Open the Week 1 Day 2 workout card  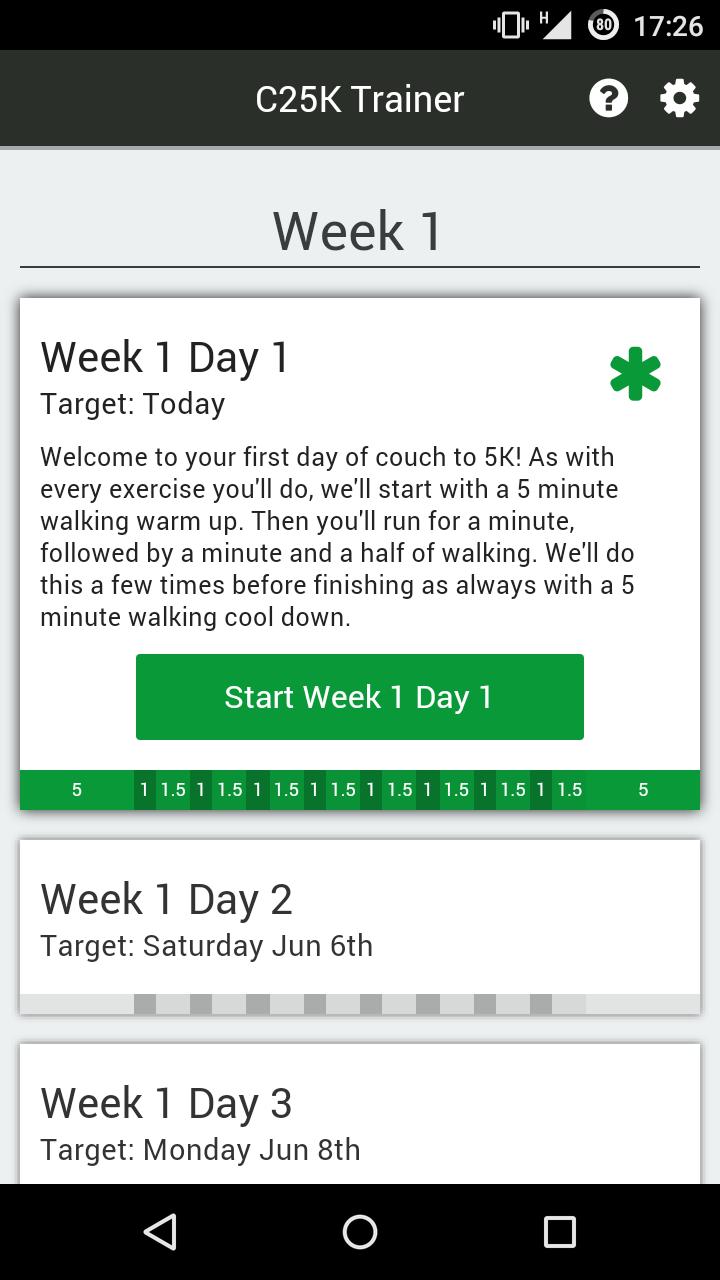(360, 915)
